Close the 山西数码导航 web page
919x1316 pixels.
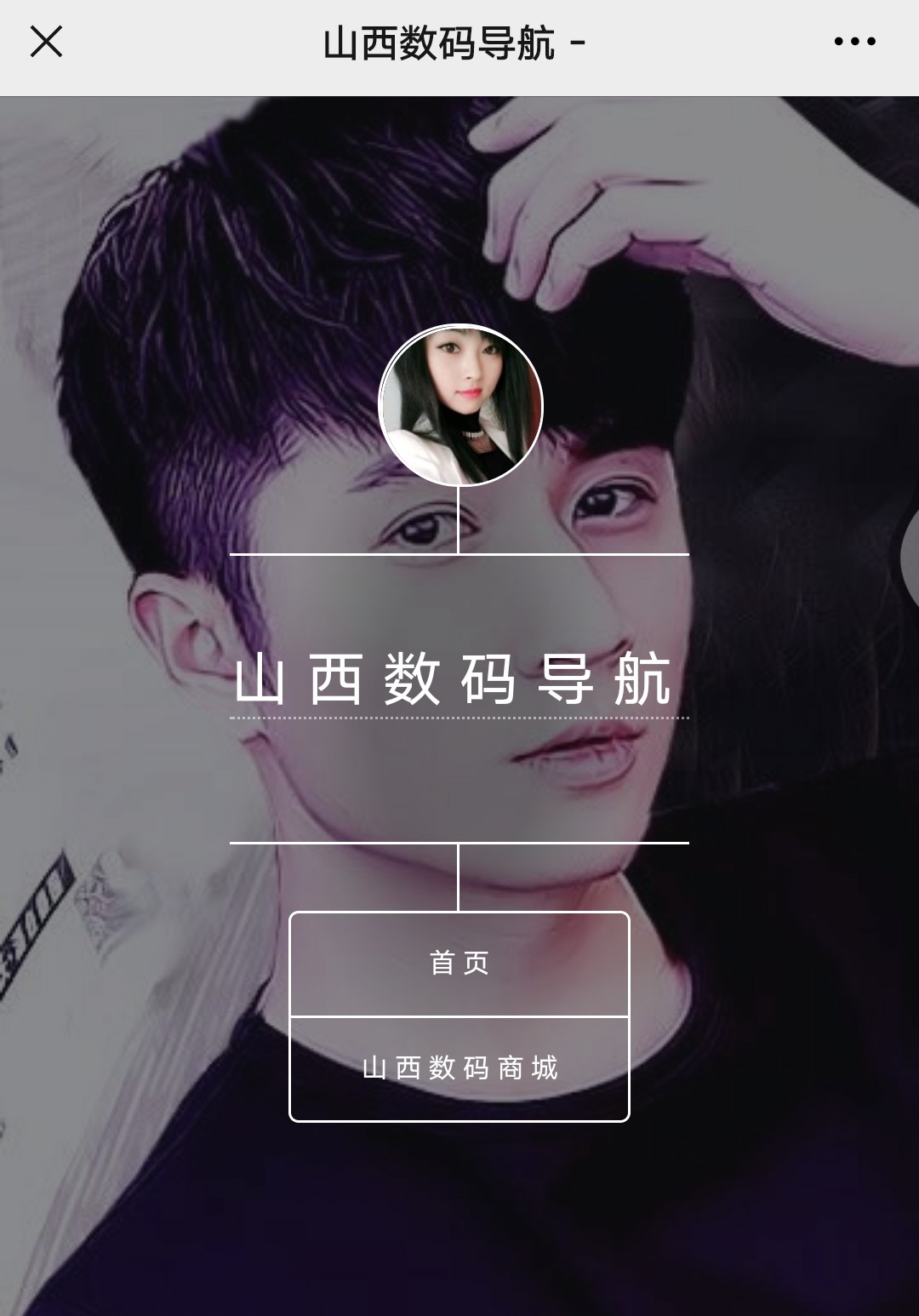(x=46, y=41)
